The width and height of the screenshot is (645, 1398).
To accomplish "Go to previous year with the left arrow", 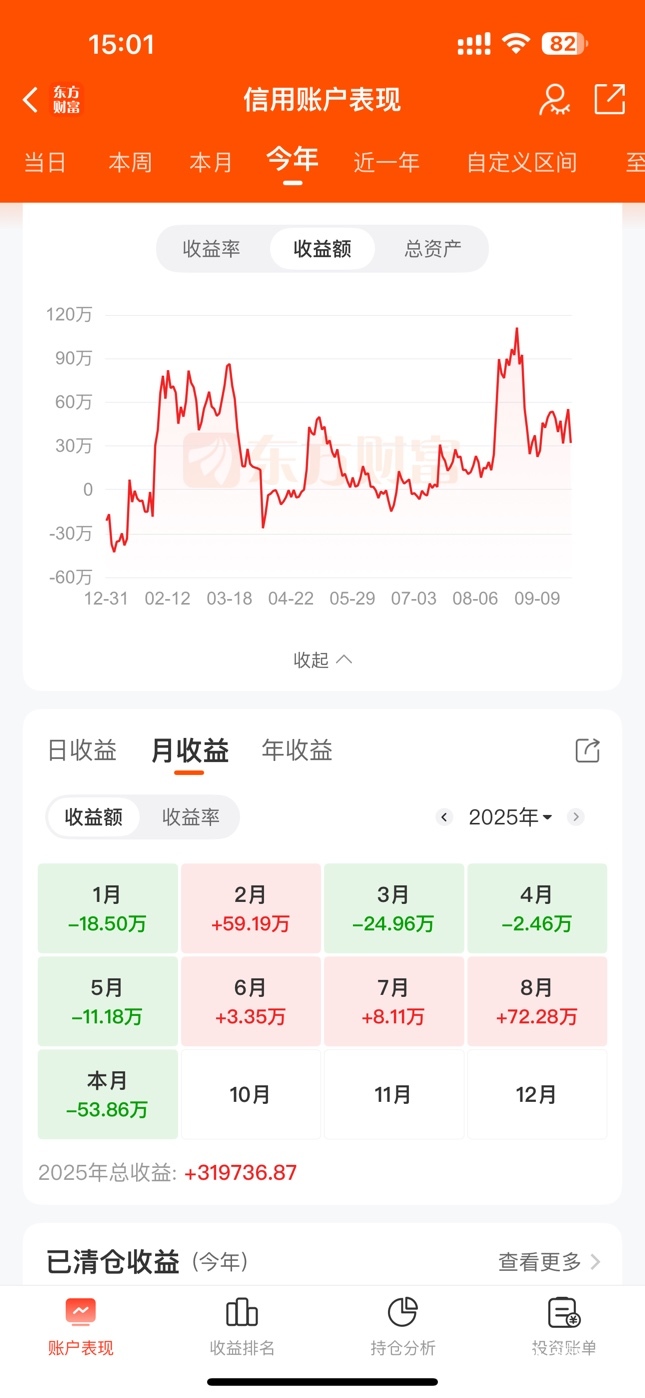I will (445, 817).
